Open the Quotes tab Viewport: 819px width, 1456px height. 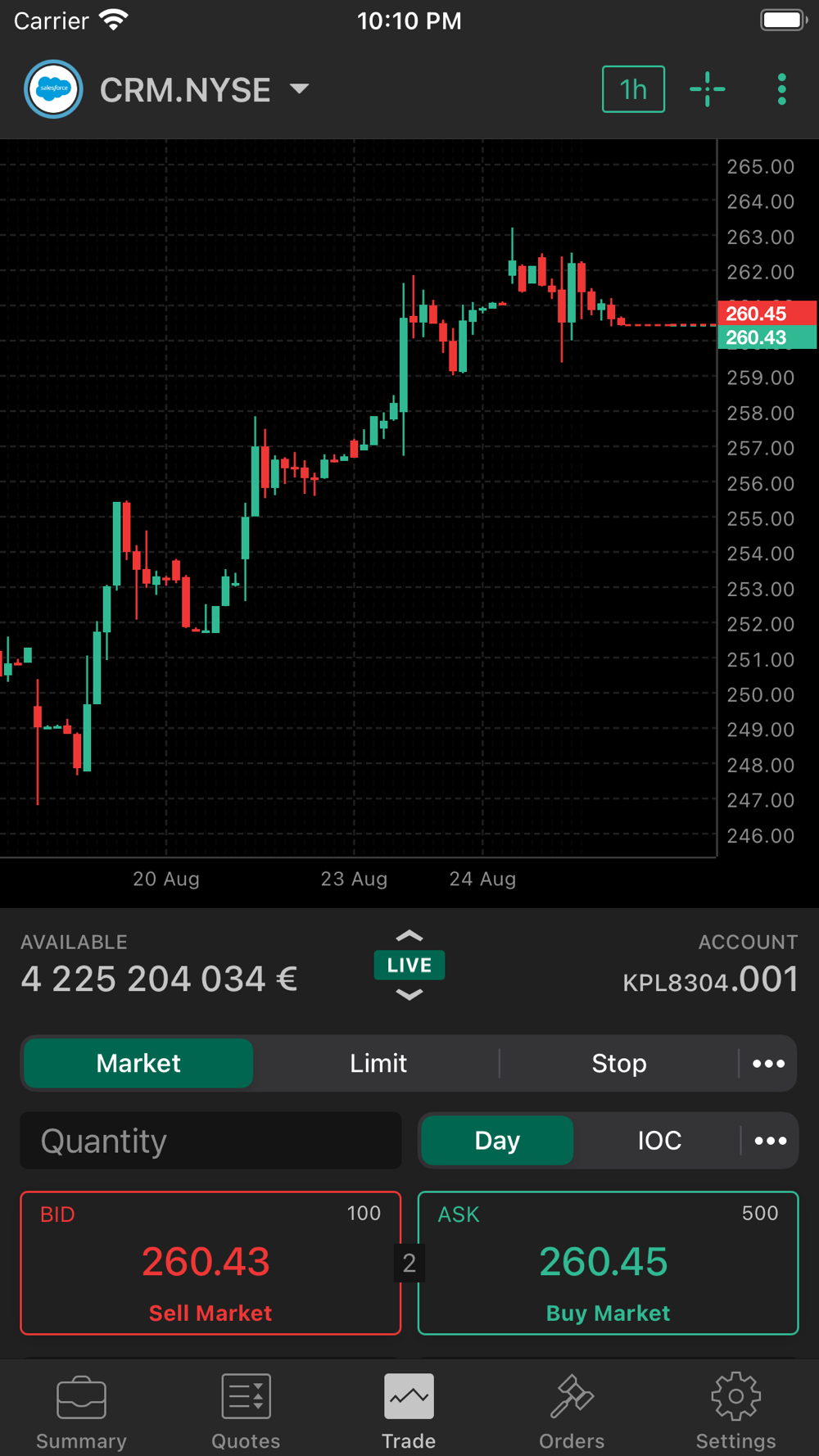[x=246, y=1412]
